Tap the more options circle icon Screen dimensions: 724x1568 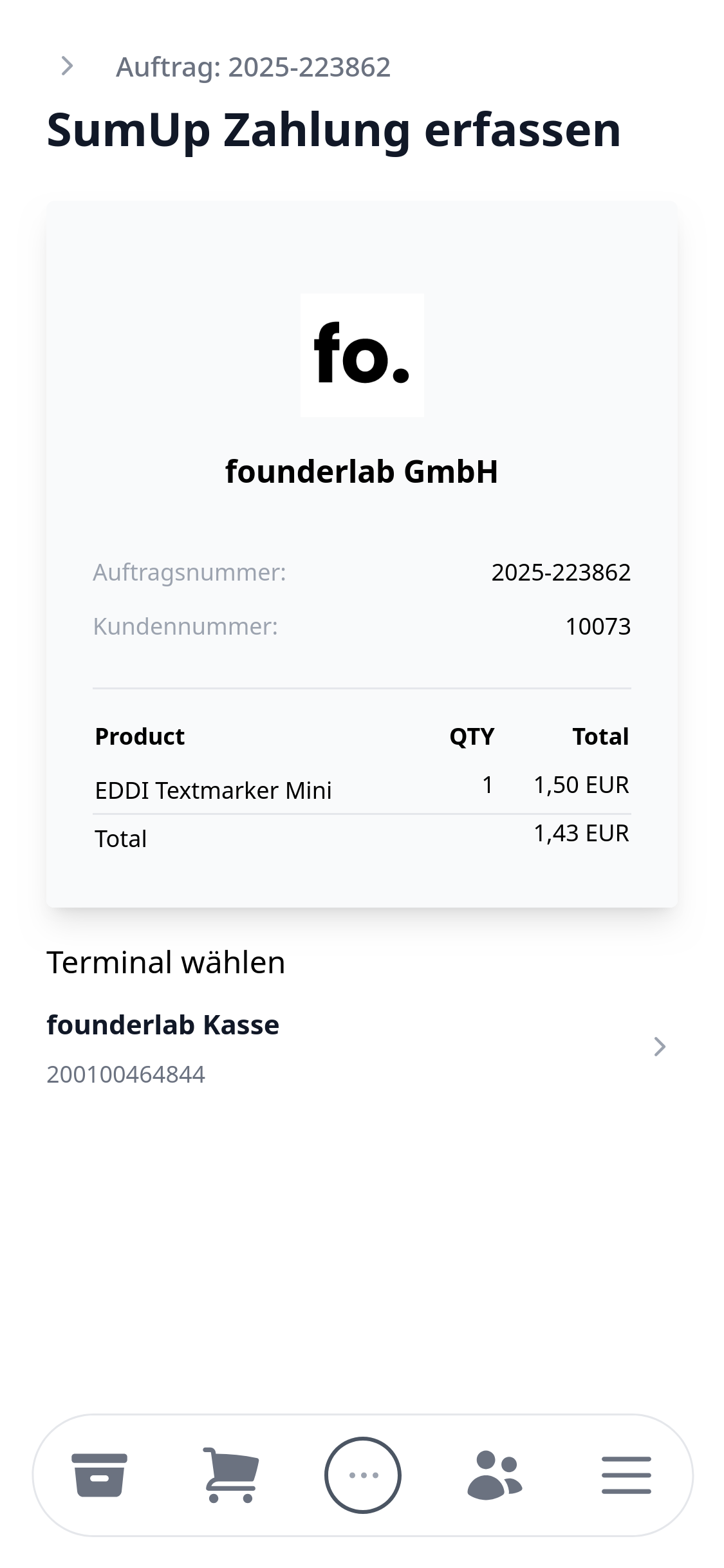pos(364,1475)
